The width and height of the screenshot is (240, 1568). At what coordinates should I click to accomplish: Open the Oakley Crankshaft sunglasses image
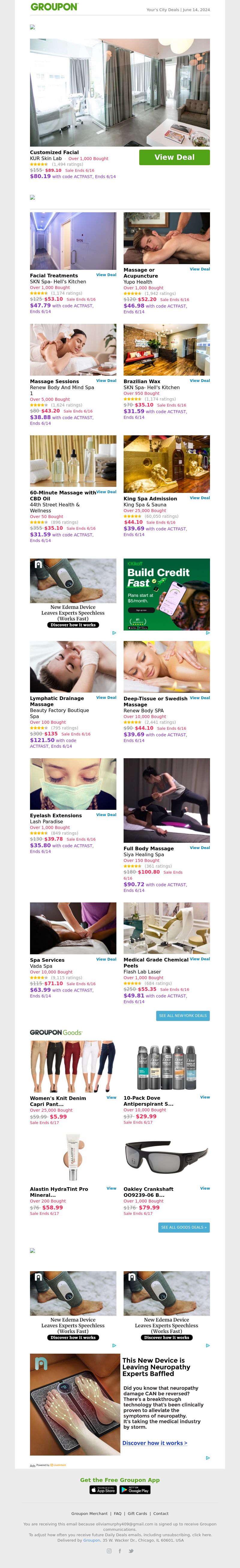click(x=166, y=1157)
